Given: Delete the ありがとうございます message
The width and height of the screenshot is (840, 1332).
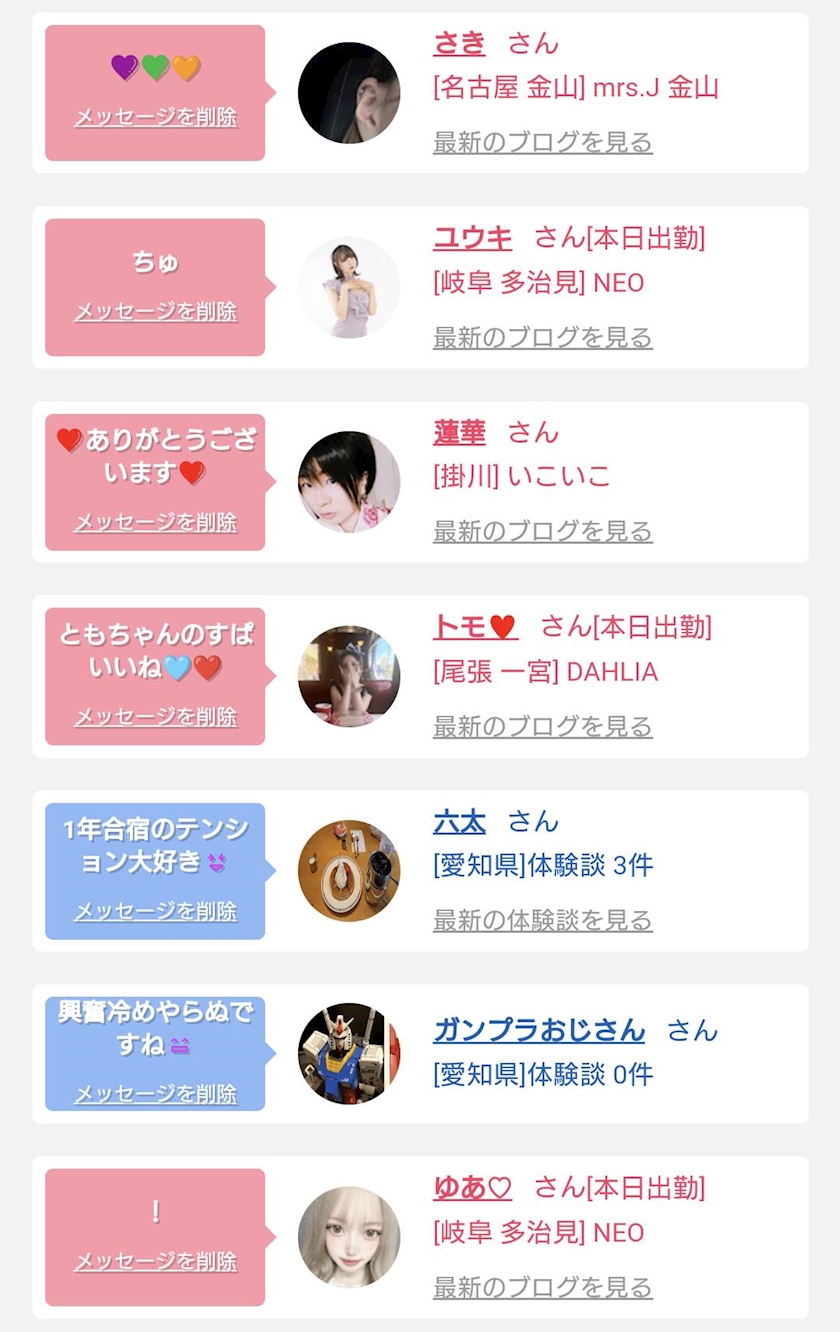Looking at the screenshot, I should (156, 522).
